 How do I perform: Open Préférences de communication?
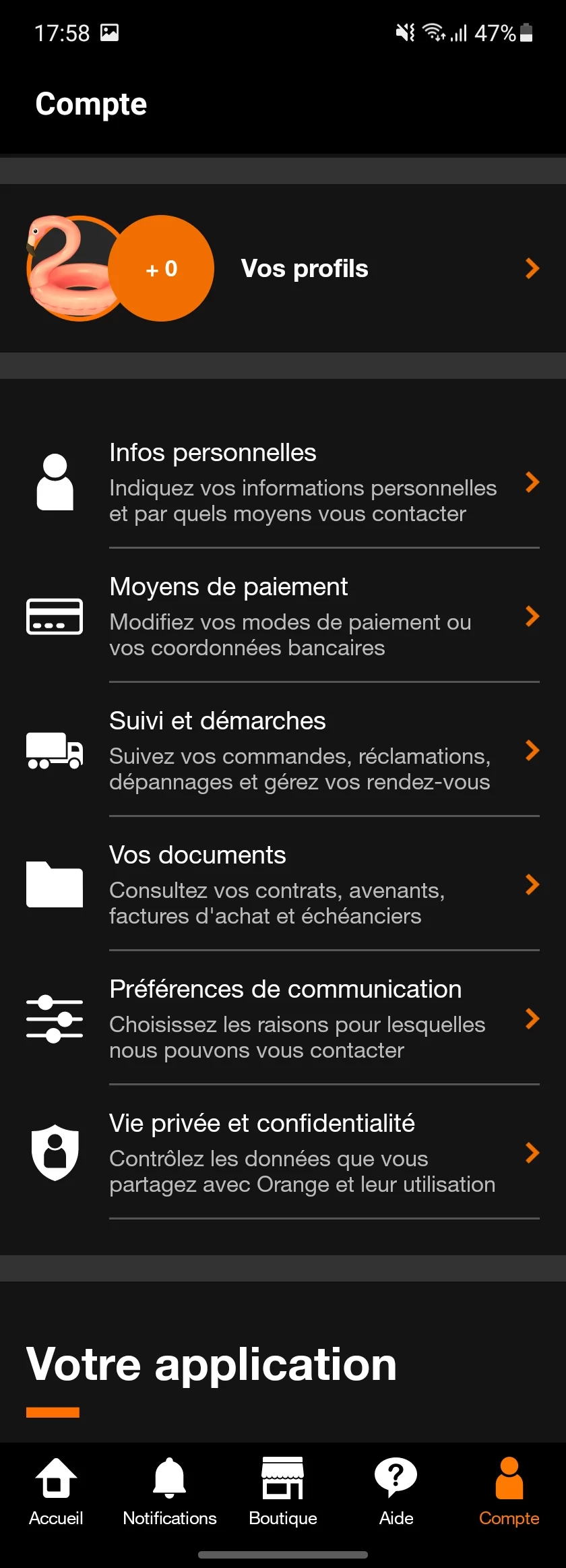pyautogui.click(x=303, y=1018)
